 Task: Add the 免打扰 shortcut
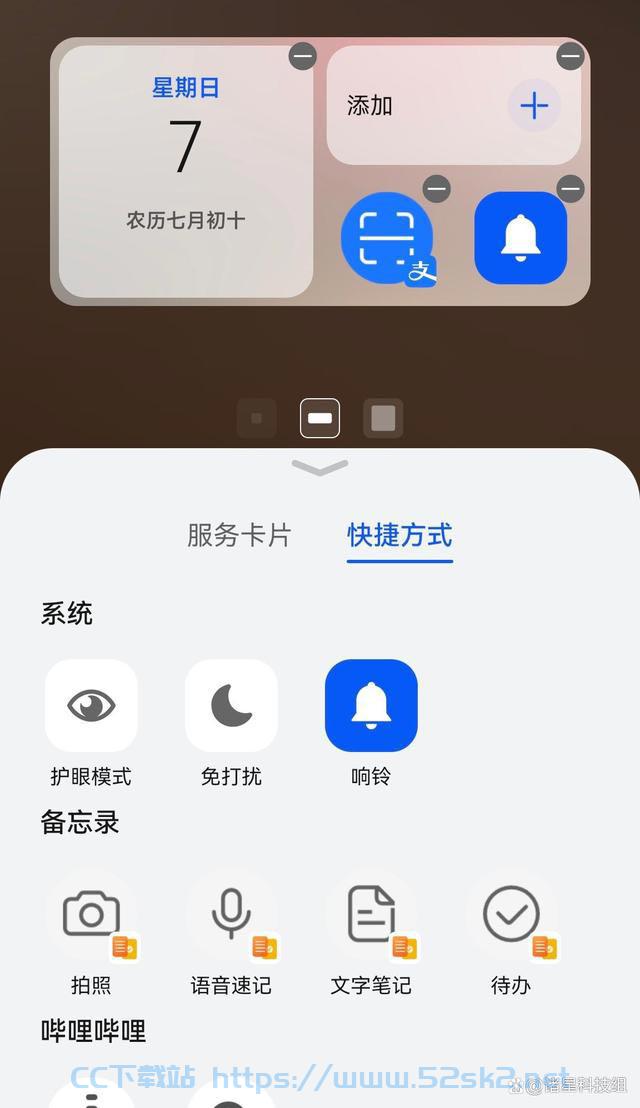(x=231, y=705)
